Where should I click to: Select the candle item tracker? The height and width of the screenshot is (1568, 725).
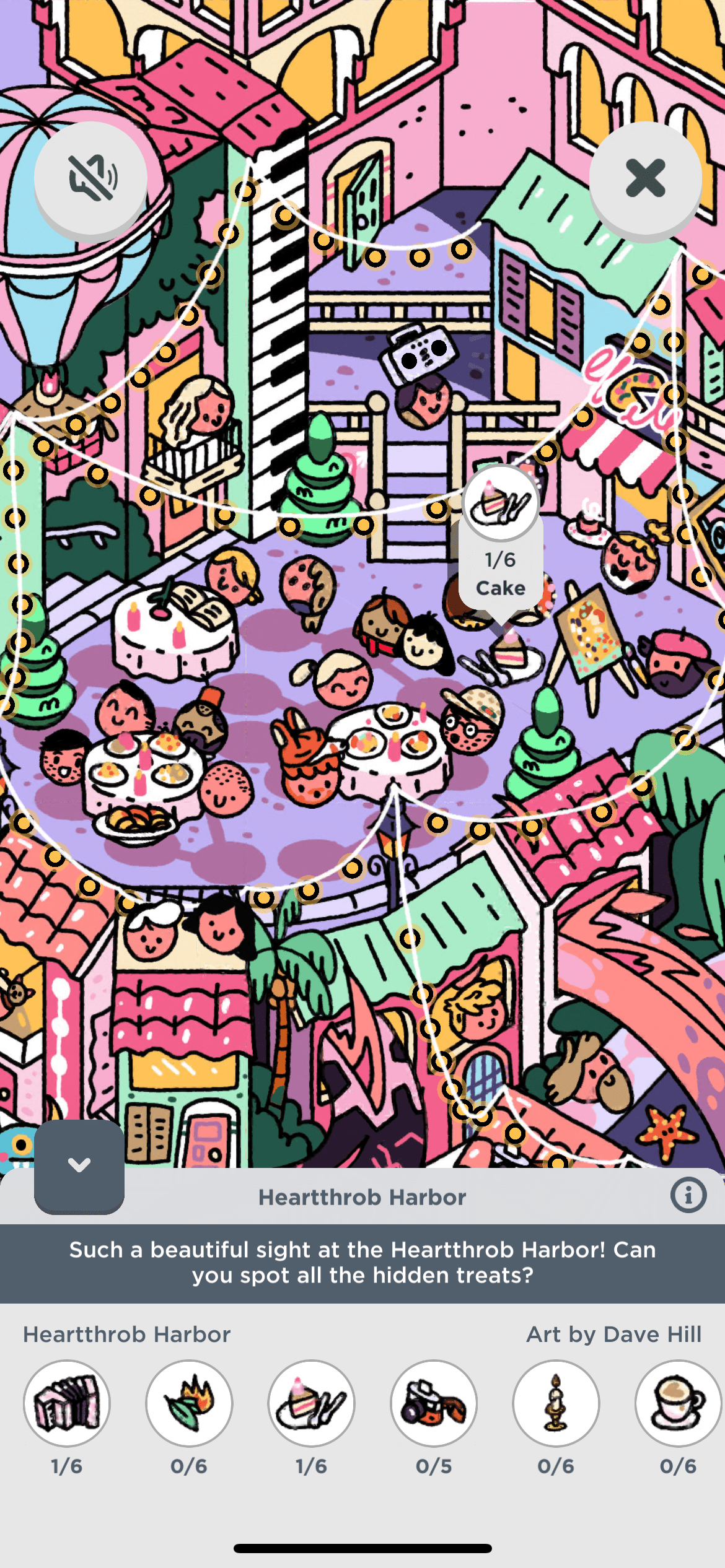pyautogui.click(x=556, y=1403)
